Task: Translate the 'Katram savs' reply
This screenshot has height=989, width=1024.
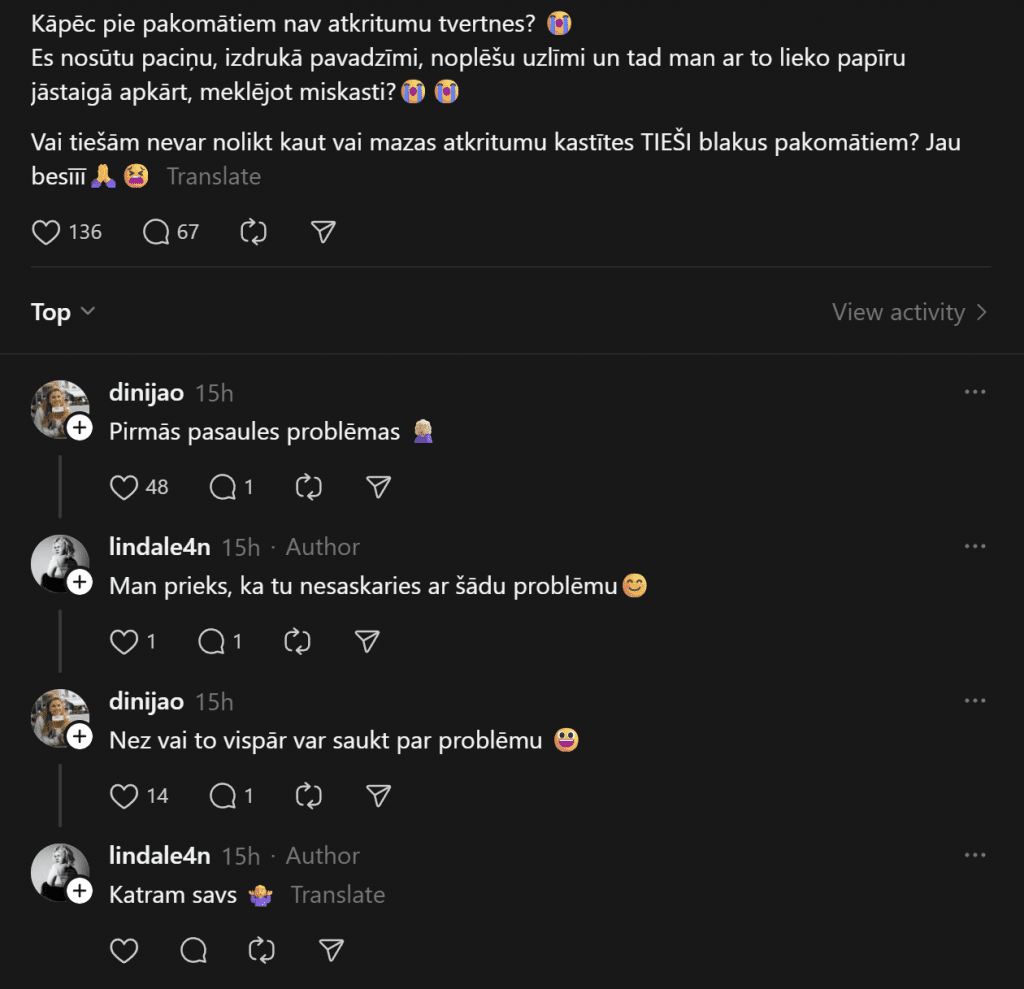Action: pos(337,895)
